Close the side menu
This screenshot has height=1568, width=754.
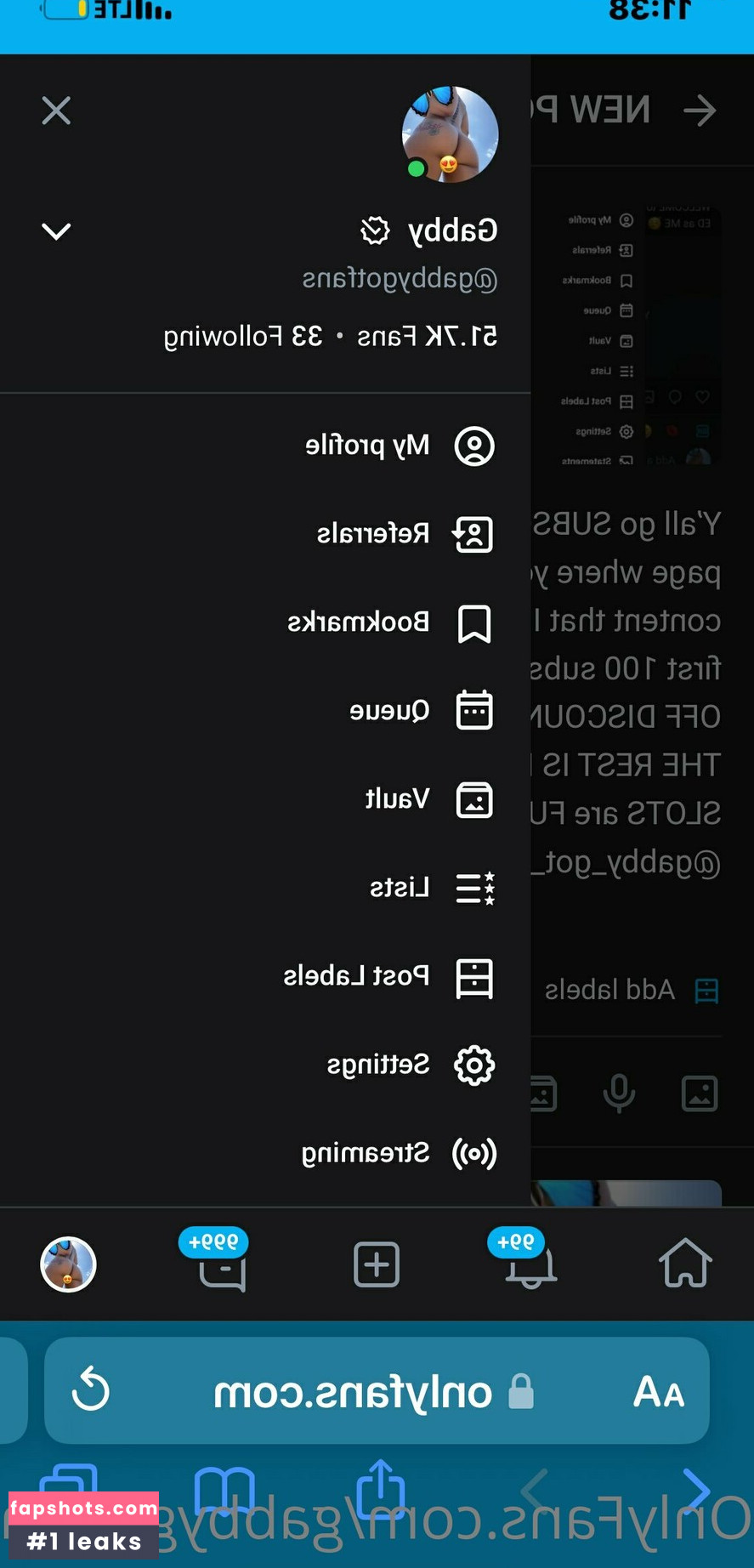click(56, 111)
